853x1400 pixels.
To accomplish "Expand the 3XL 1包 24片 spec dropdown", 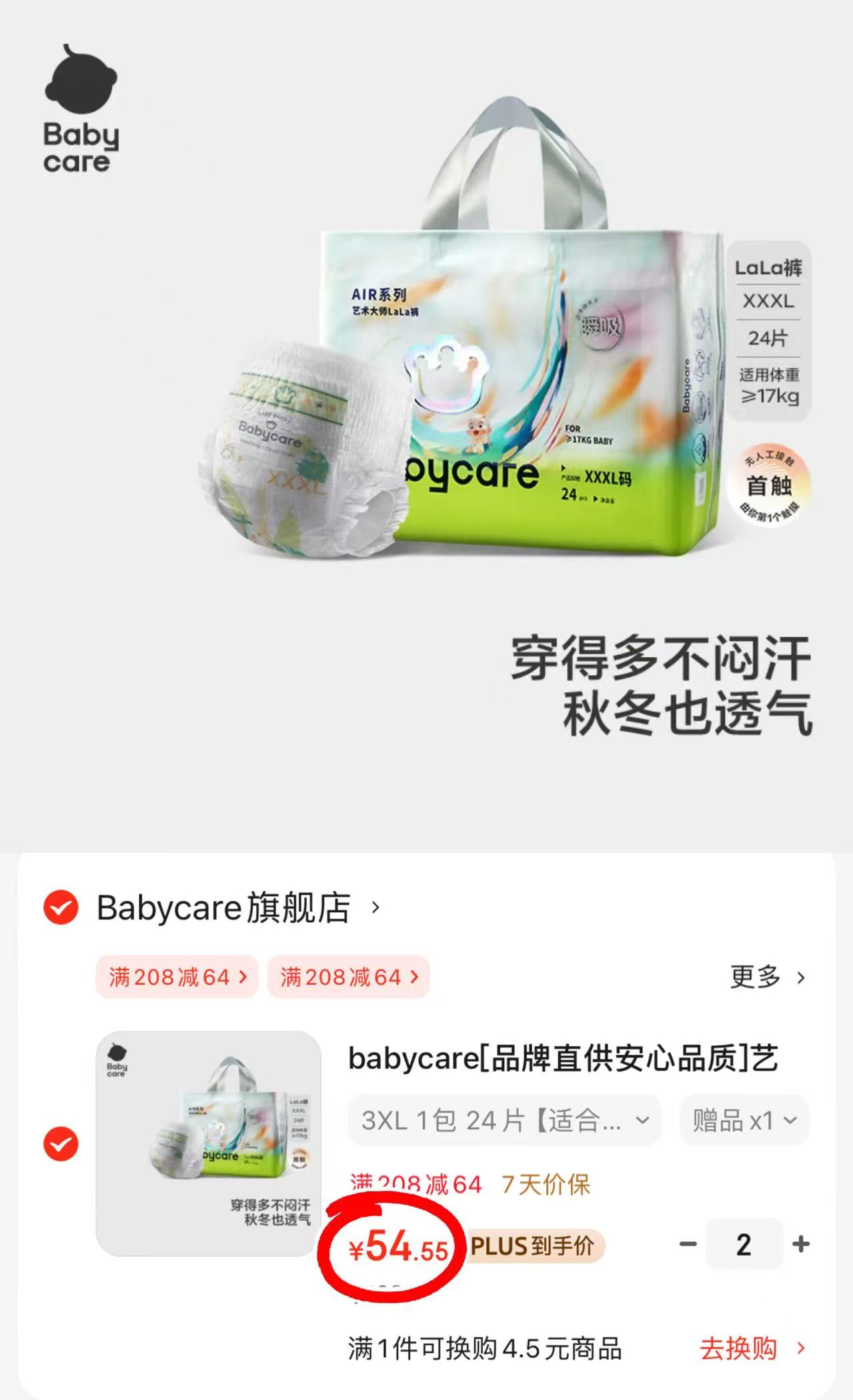I will [x=504, y=1121].
